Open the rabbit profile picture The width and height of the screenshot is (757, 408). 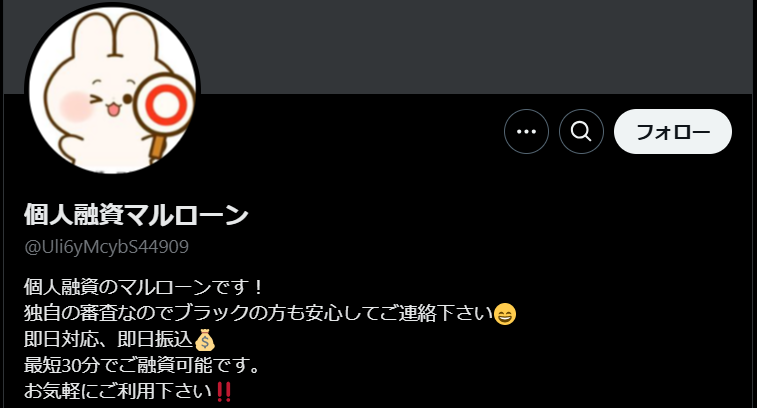[112, 92]
